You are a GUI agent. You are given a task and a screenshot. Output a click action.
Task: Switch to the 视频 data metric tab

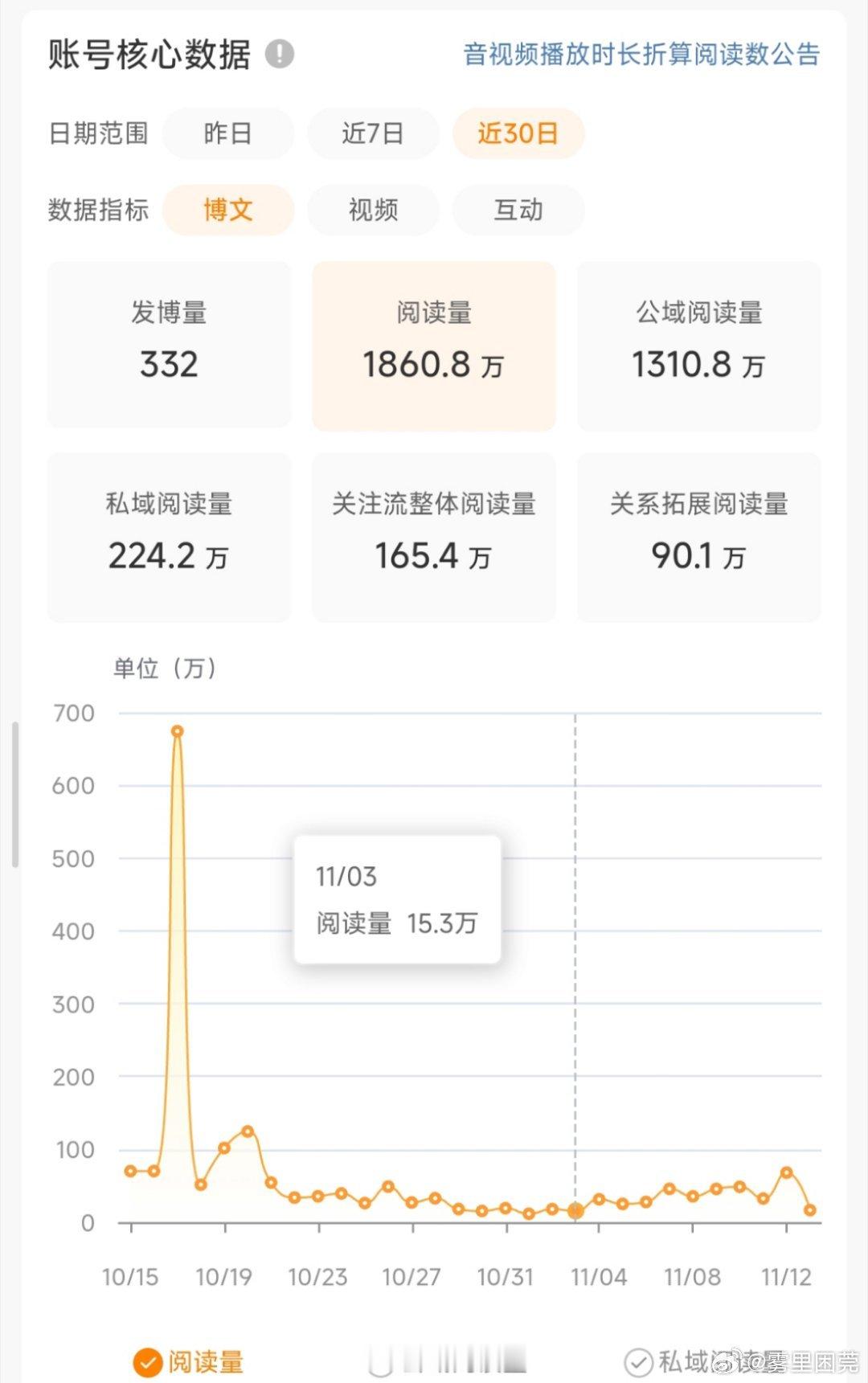[x=373, y=211]
